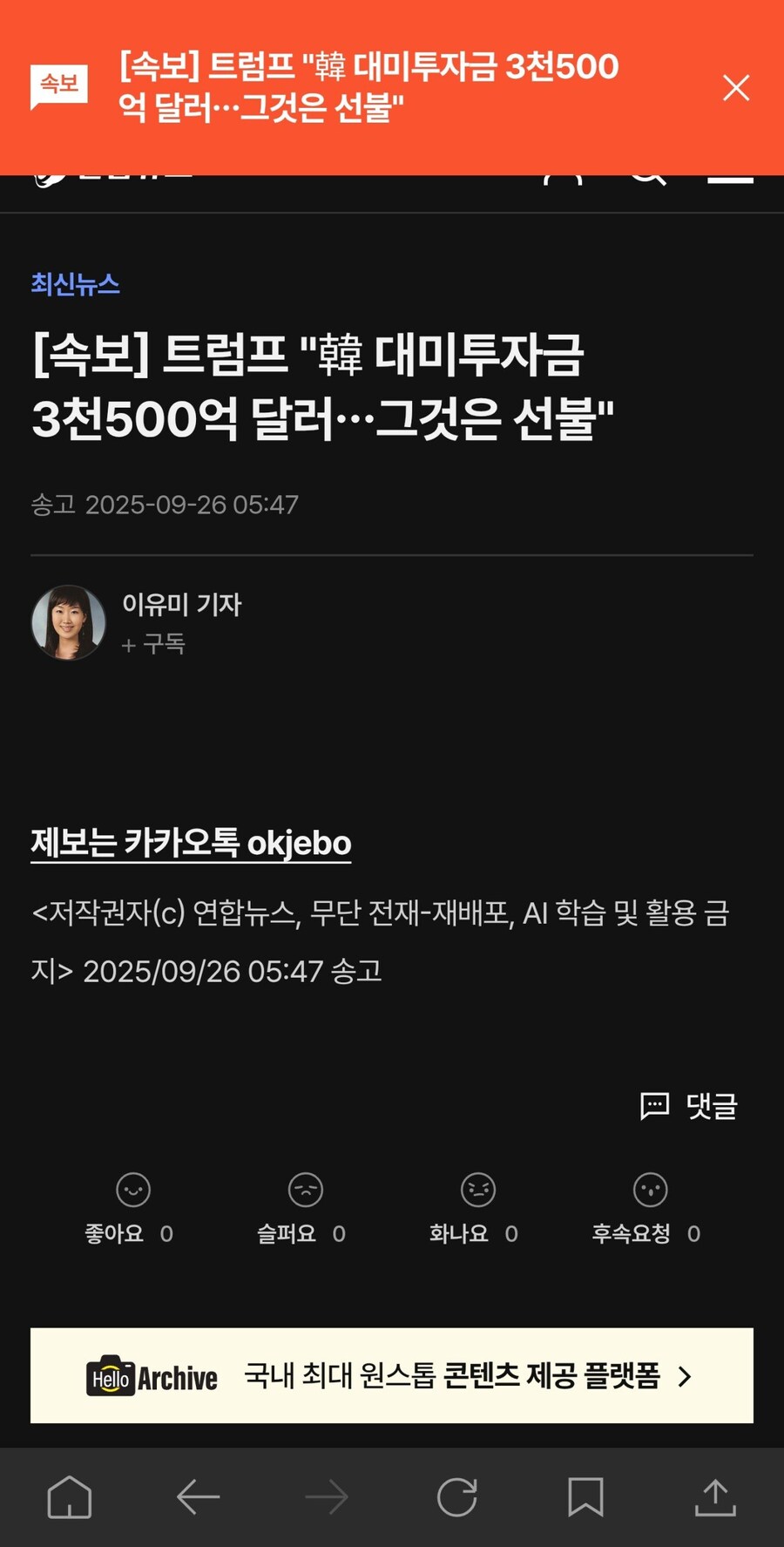Go forward using the forward arrow icon
The width and height of the screenshot is (784, 1547).
click(328, 1497)
